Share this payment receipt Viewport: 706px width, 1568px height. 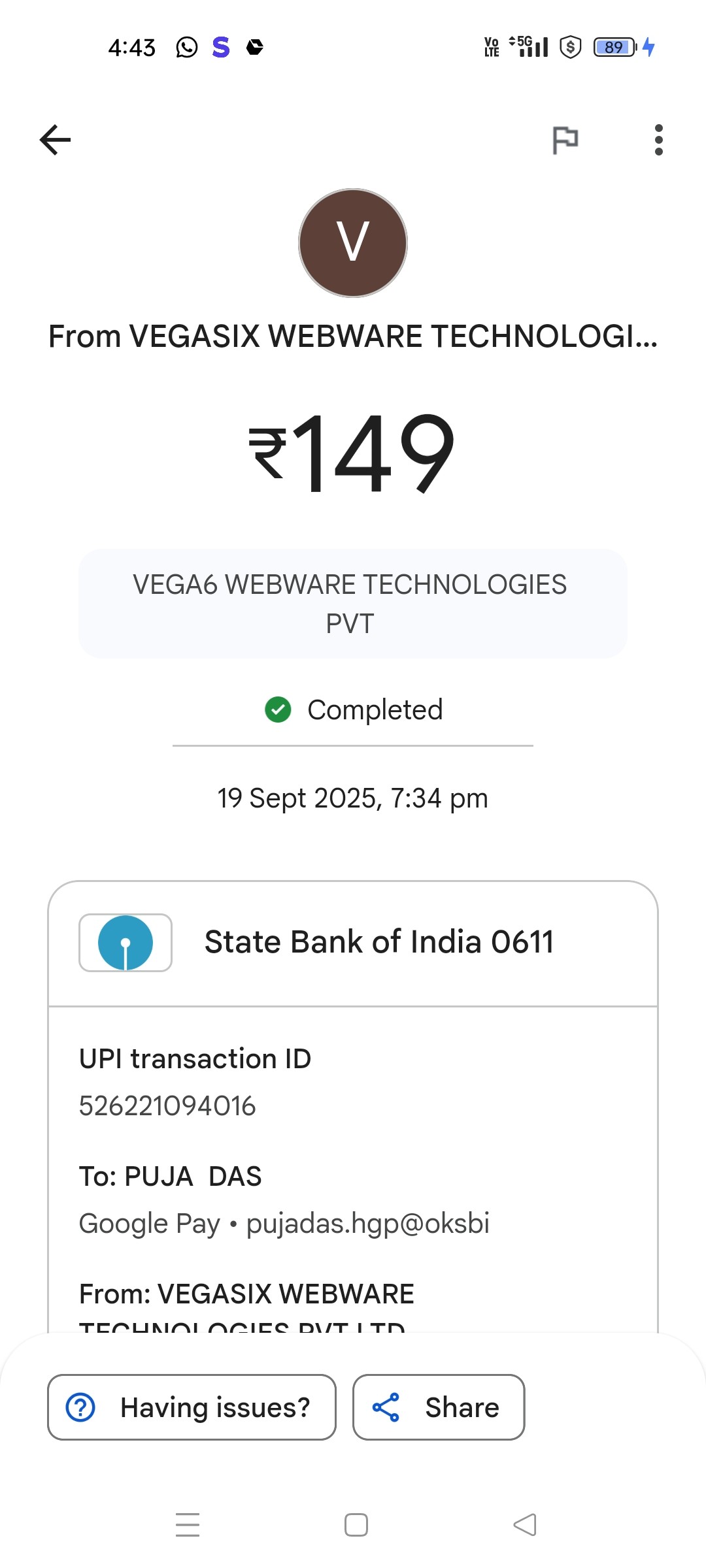click(x=439, y=1407)
